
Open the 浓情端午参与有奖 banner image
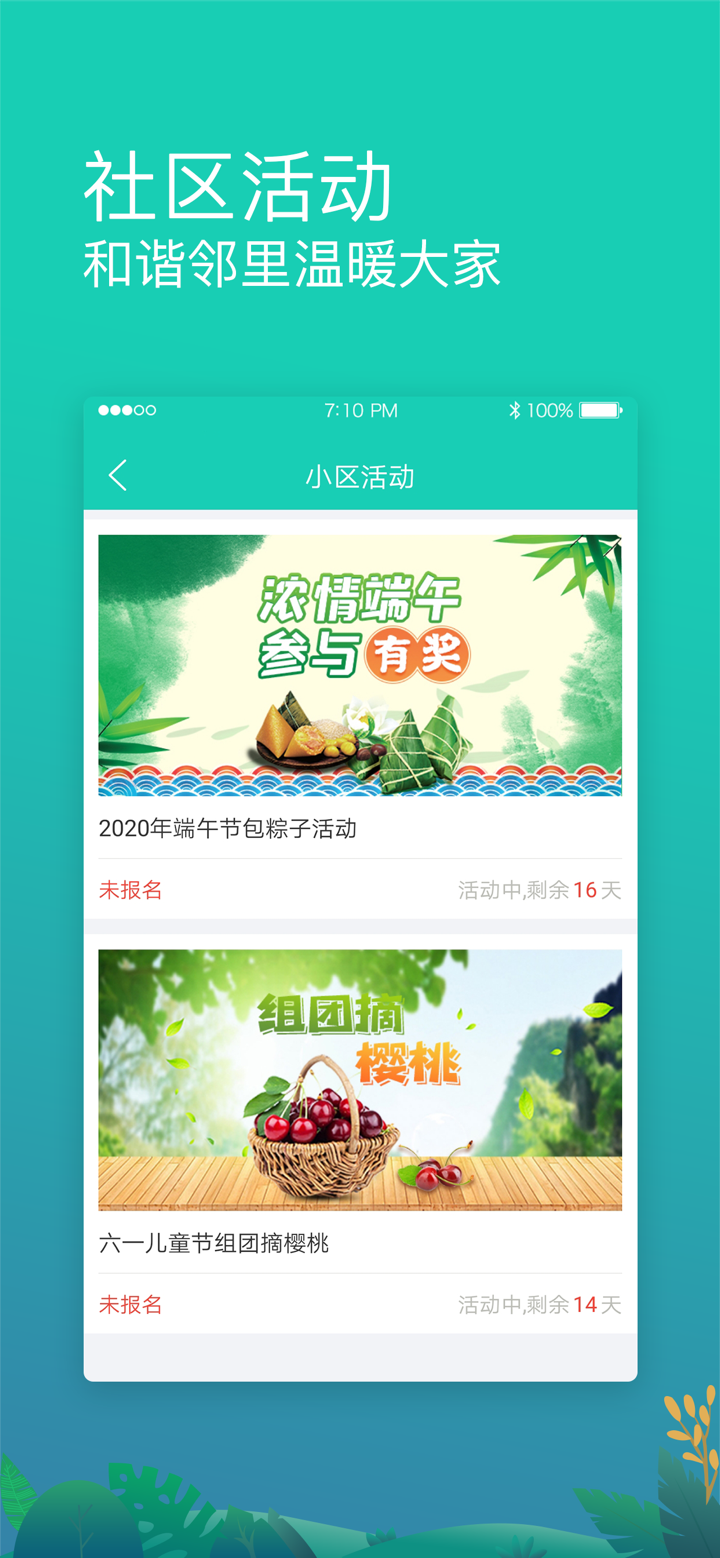click(x=360, y=665)
